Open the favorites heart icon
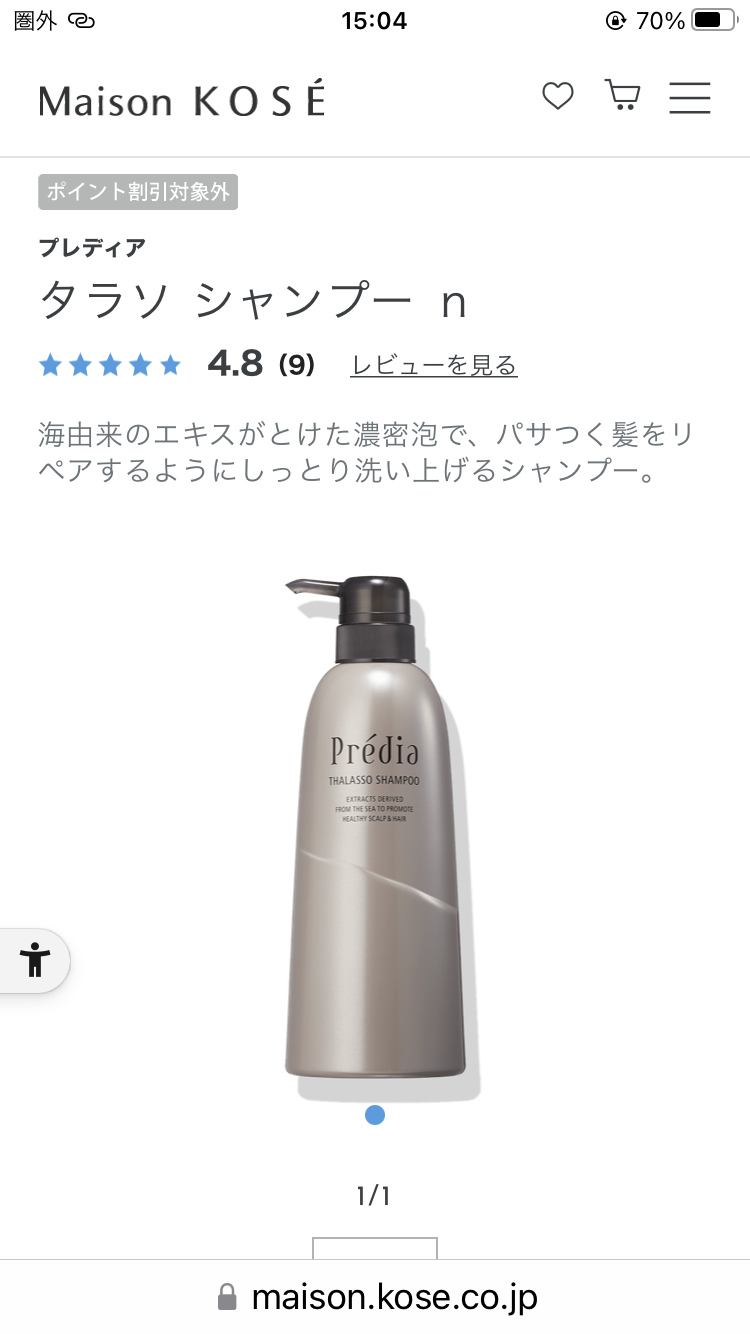 pyautogui.click(x=558, y=96)
